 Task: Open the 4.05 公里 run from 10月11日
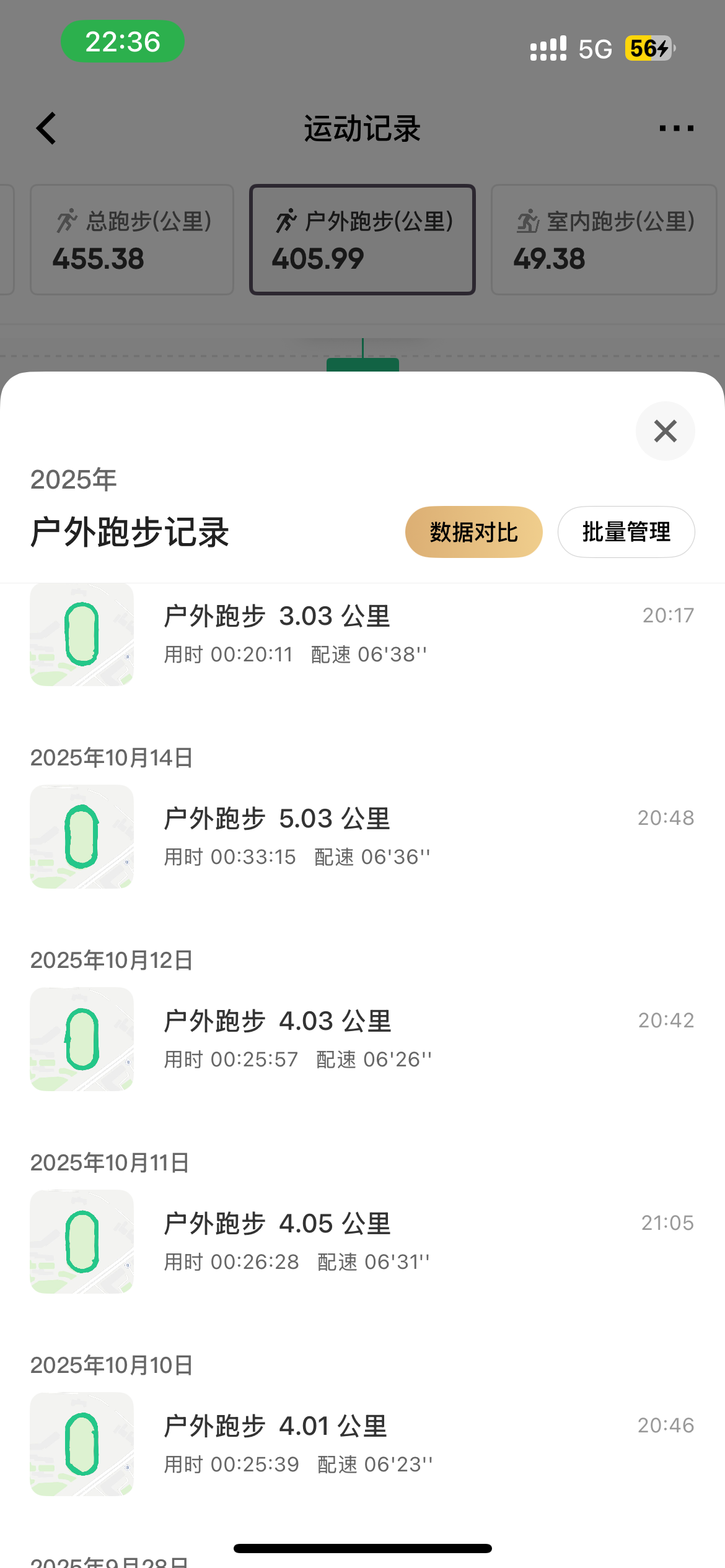point(362,1242)
